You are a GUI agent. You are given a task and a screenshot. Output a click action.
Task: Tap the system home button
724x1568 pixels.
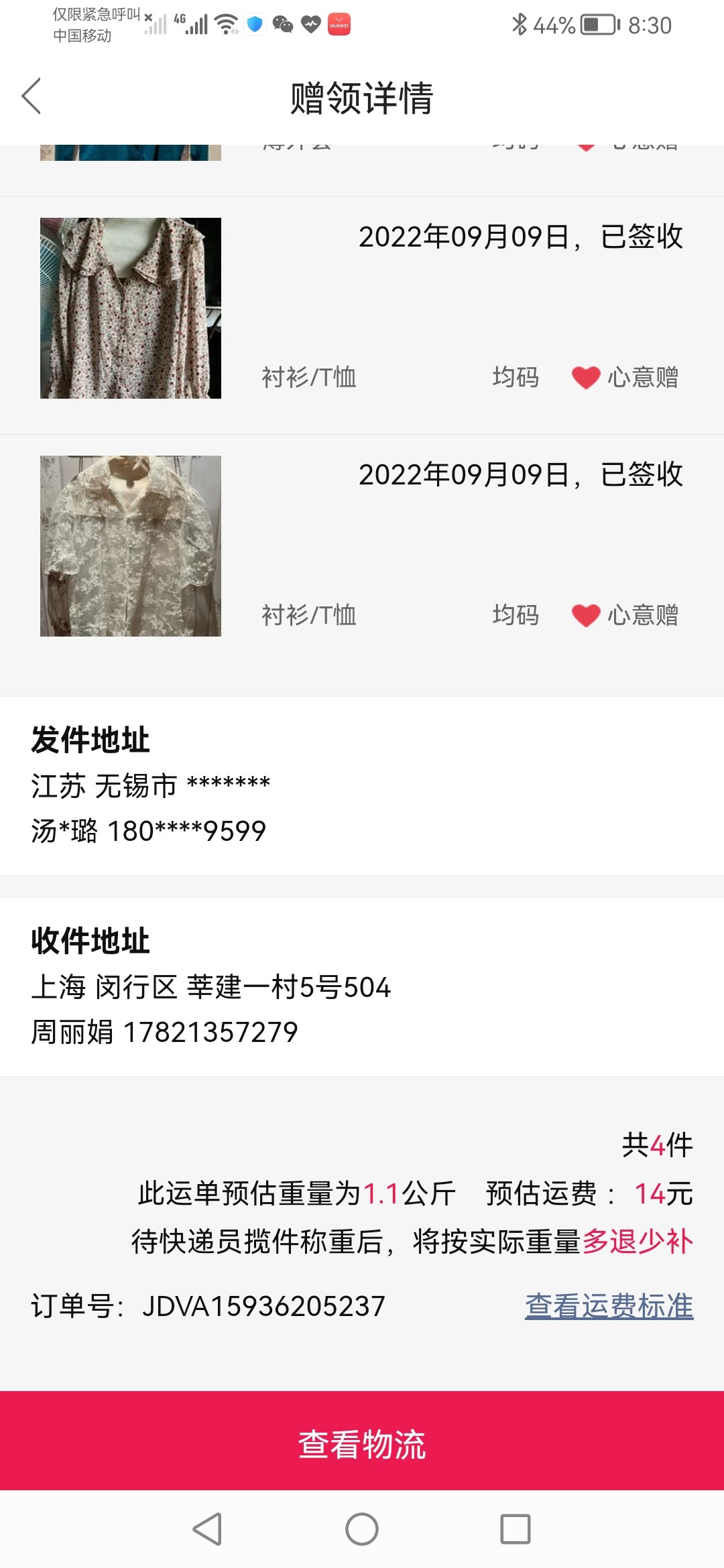362,1529
